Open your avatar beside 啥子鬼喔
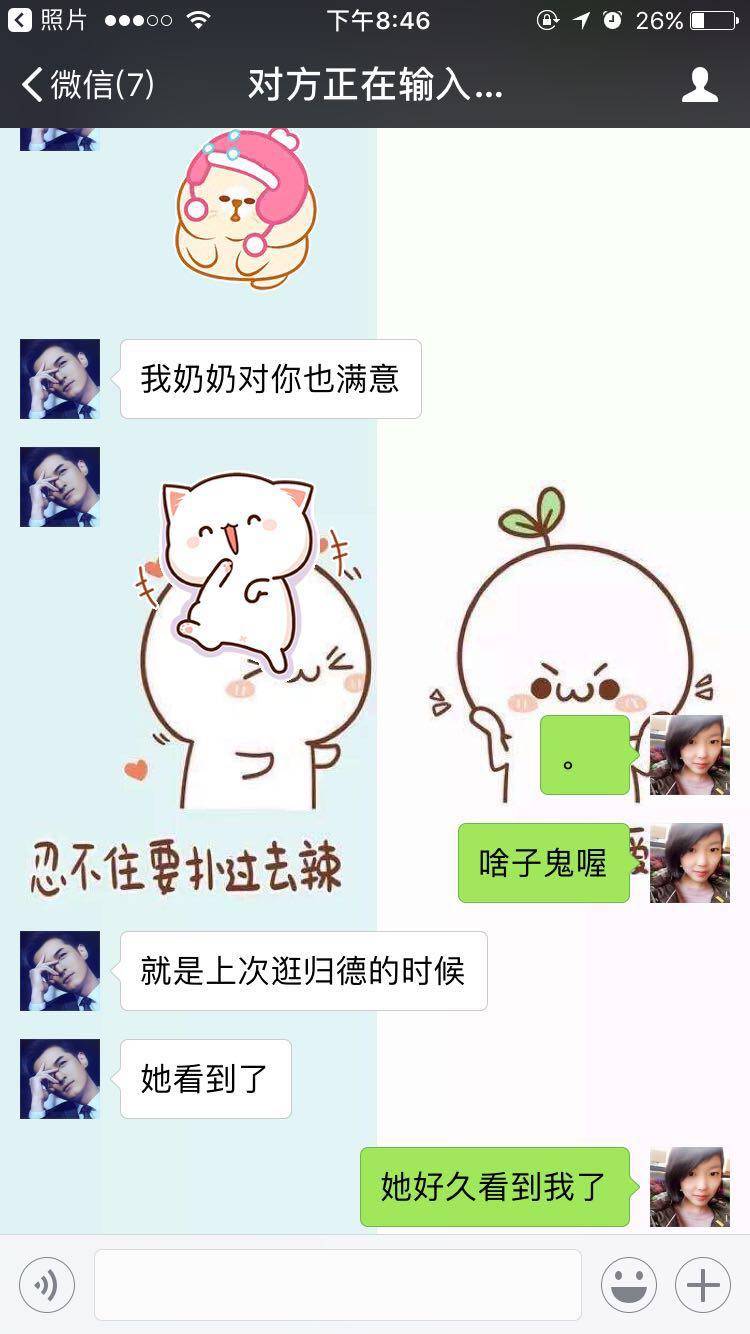The image size is (750, 1334). coord(689,863)
